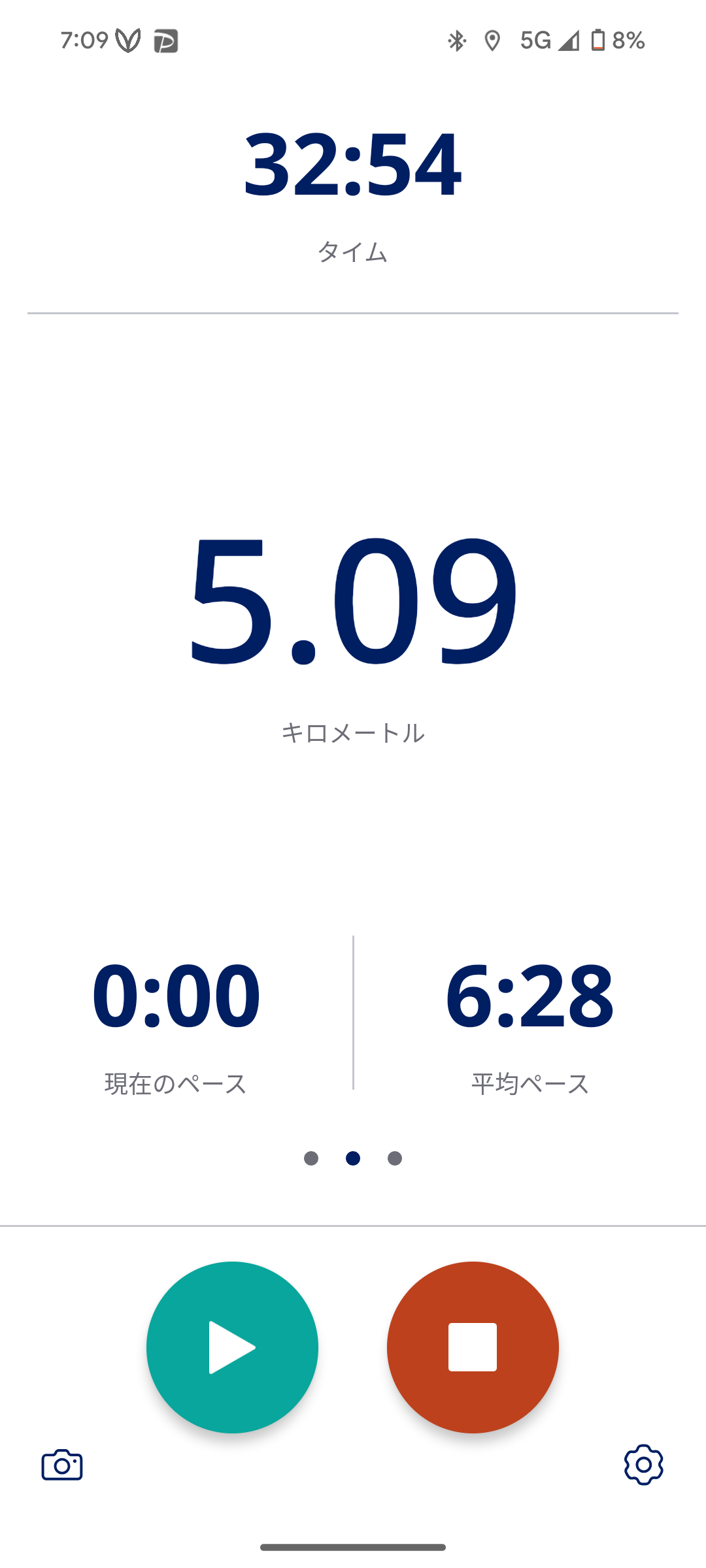Open the run settings gear
The width and height of the screenshot is (706, 1568).
[x=643, y=1465]
